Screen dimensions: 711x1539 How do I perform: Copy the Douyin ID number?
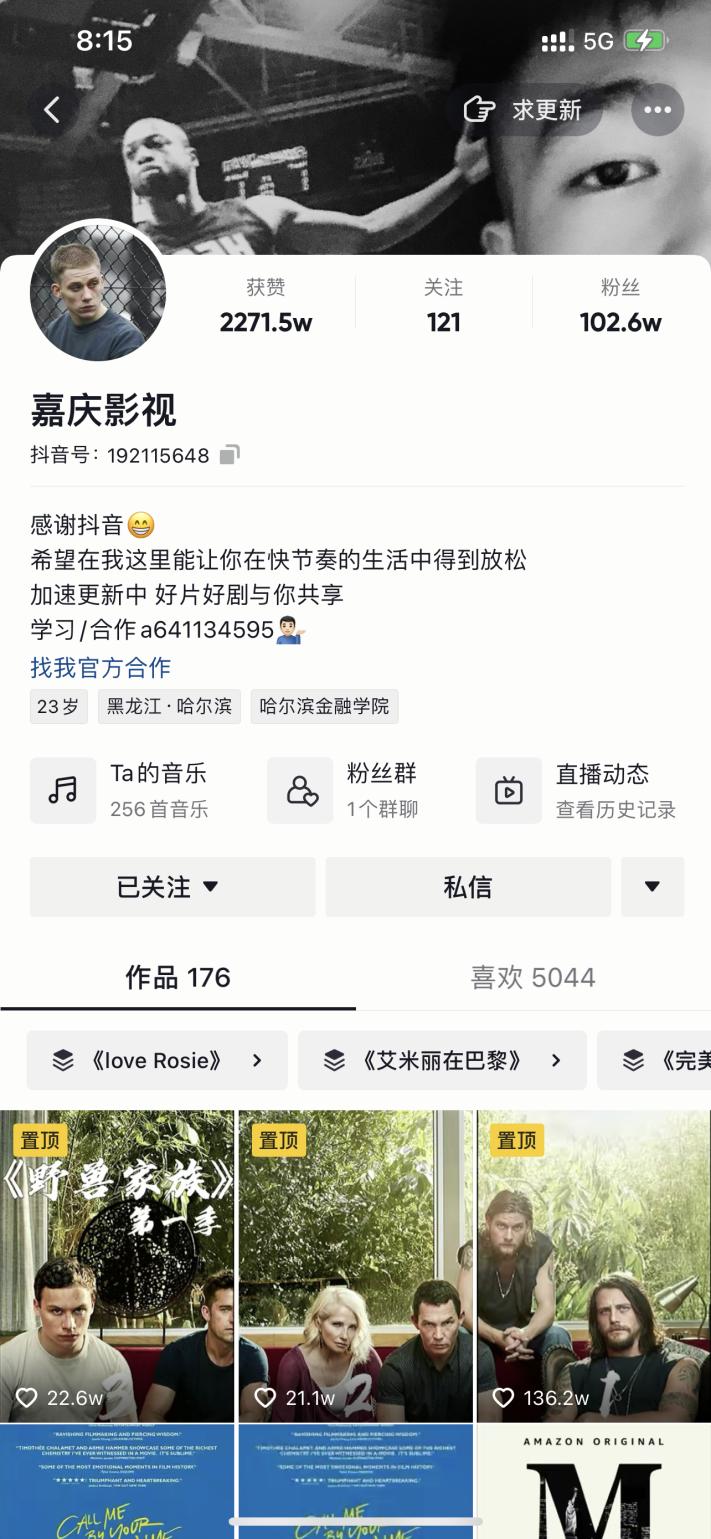[x=229, y=456]
